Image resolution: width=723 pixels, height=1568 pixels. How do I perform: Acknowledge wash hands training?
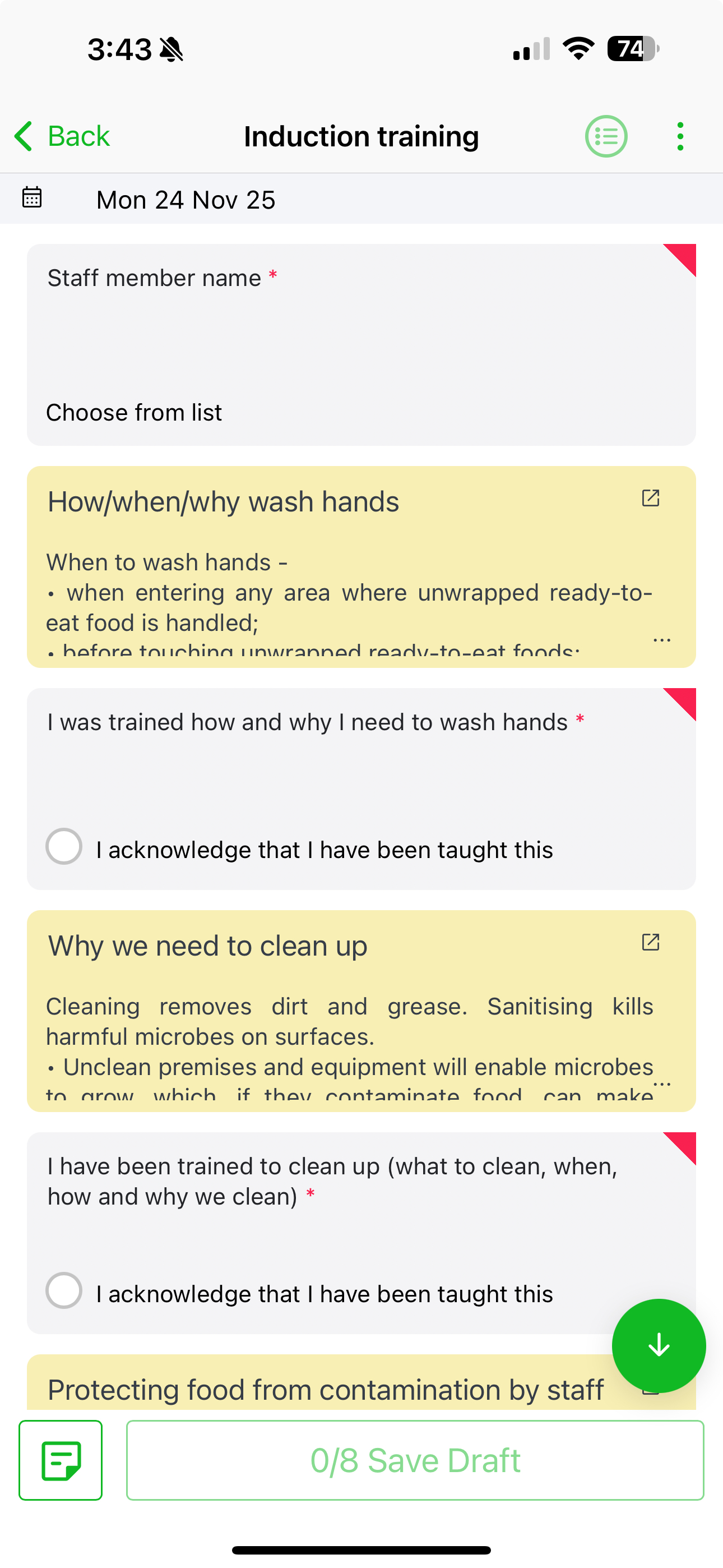[x=64, y=847]
